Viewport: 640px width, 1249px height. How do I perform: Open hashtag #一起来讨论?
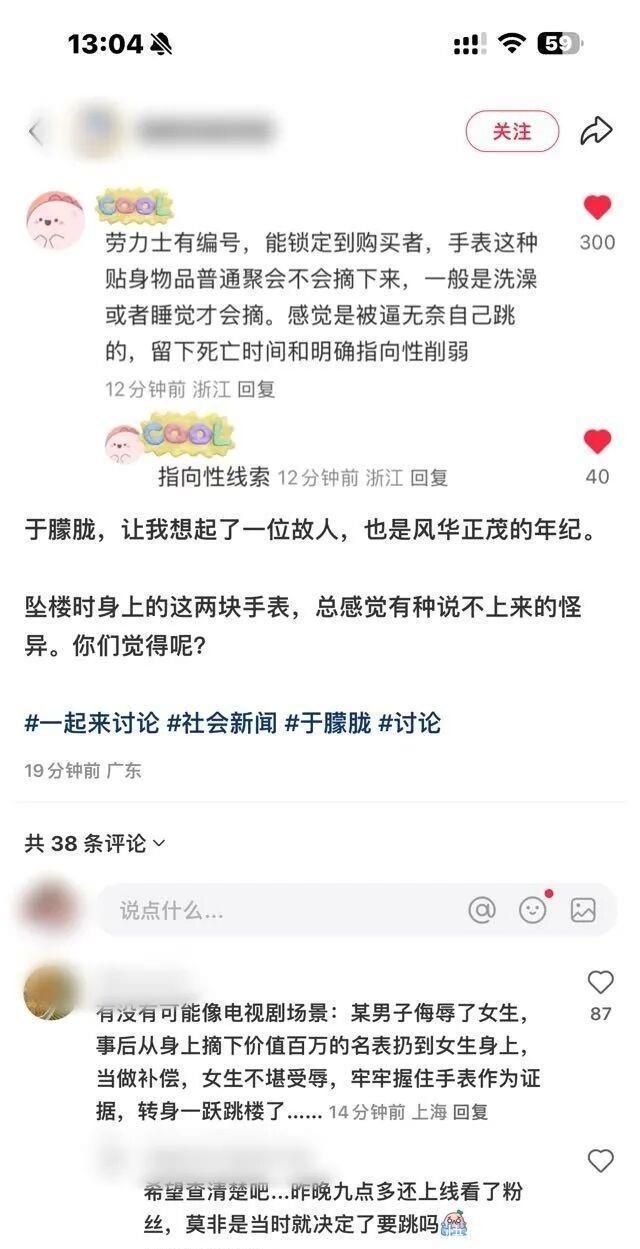91,723
